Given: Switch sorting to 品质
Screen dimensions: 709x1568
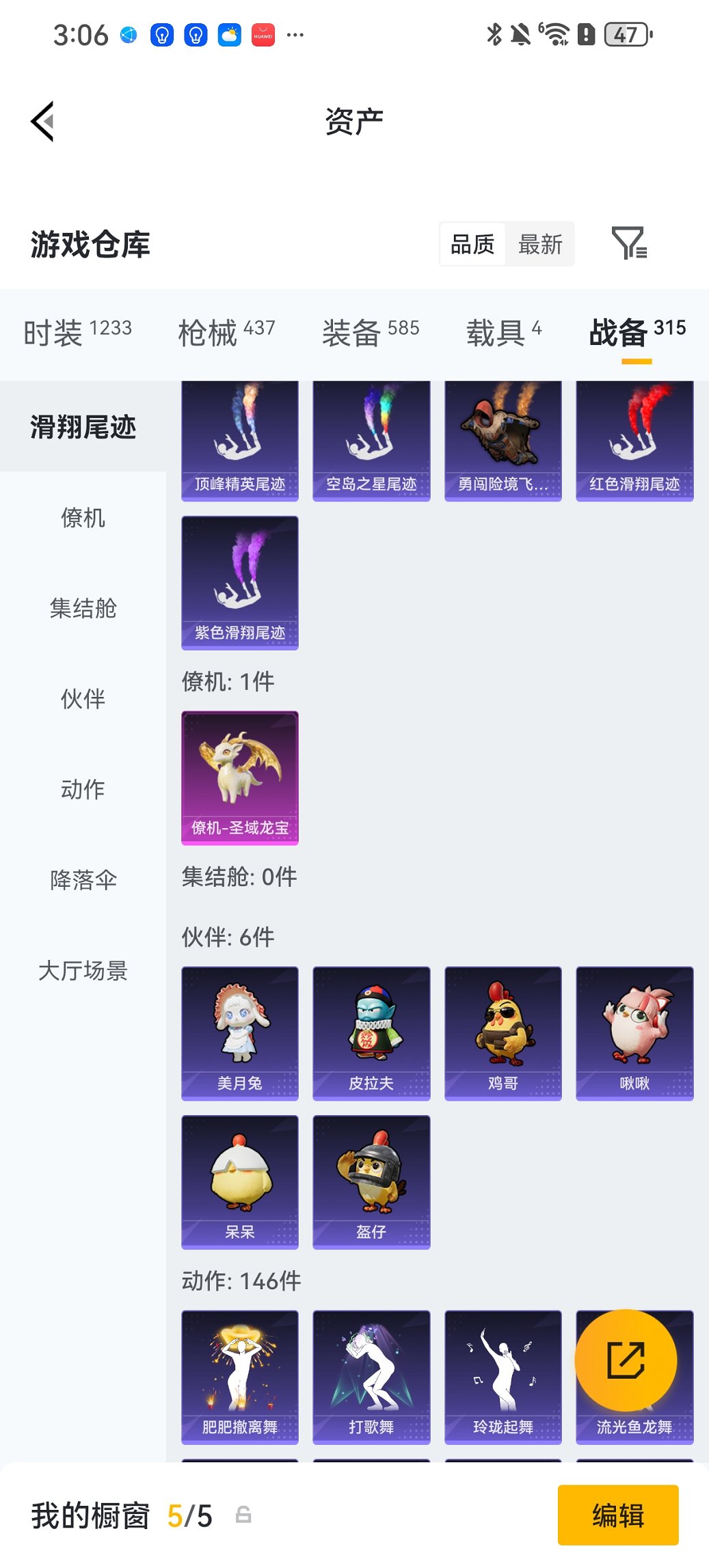Looking at the screenshot, I should point(473,244).
